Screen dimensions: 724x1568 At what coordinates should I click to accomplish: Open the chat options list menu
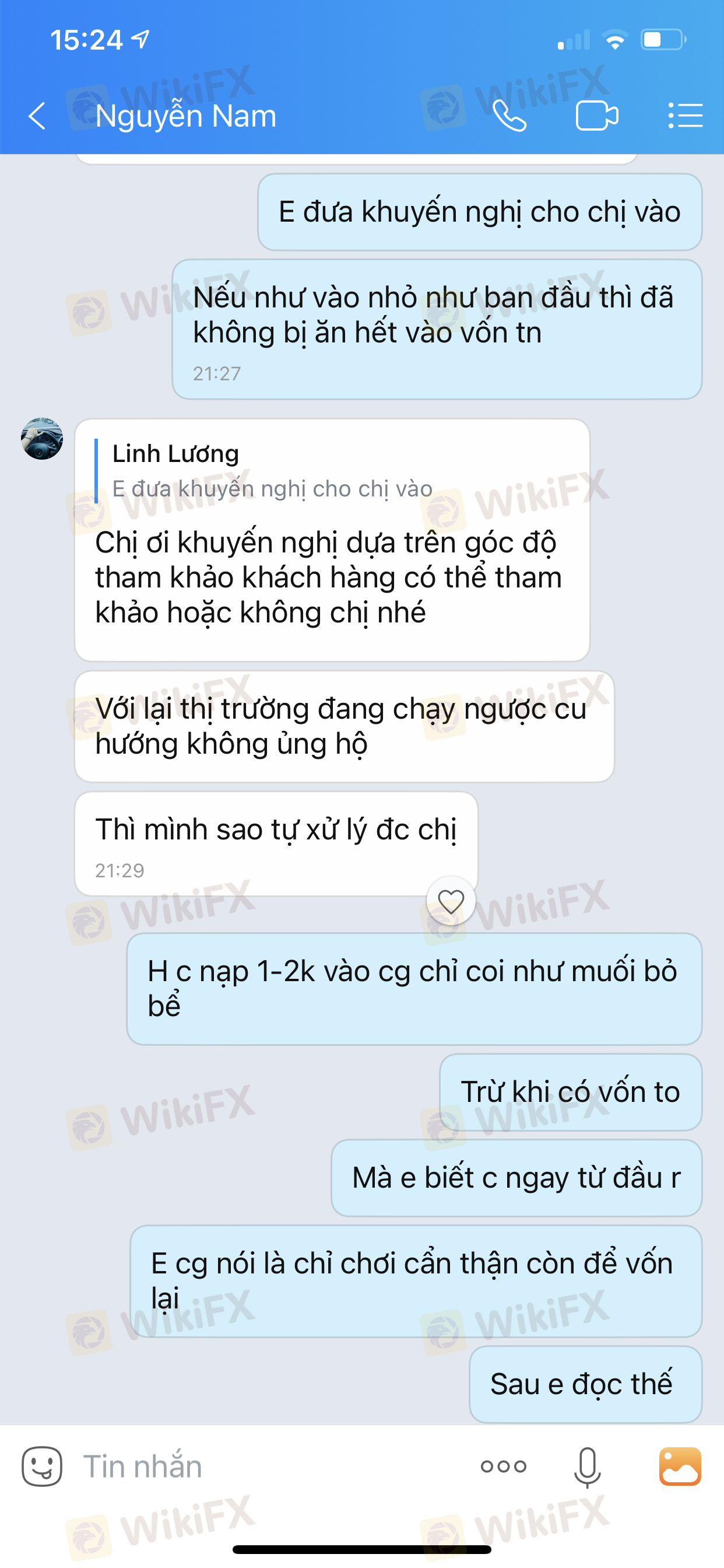coord(685,116)
